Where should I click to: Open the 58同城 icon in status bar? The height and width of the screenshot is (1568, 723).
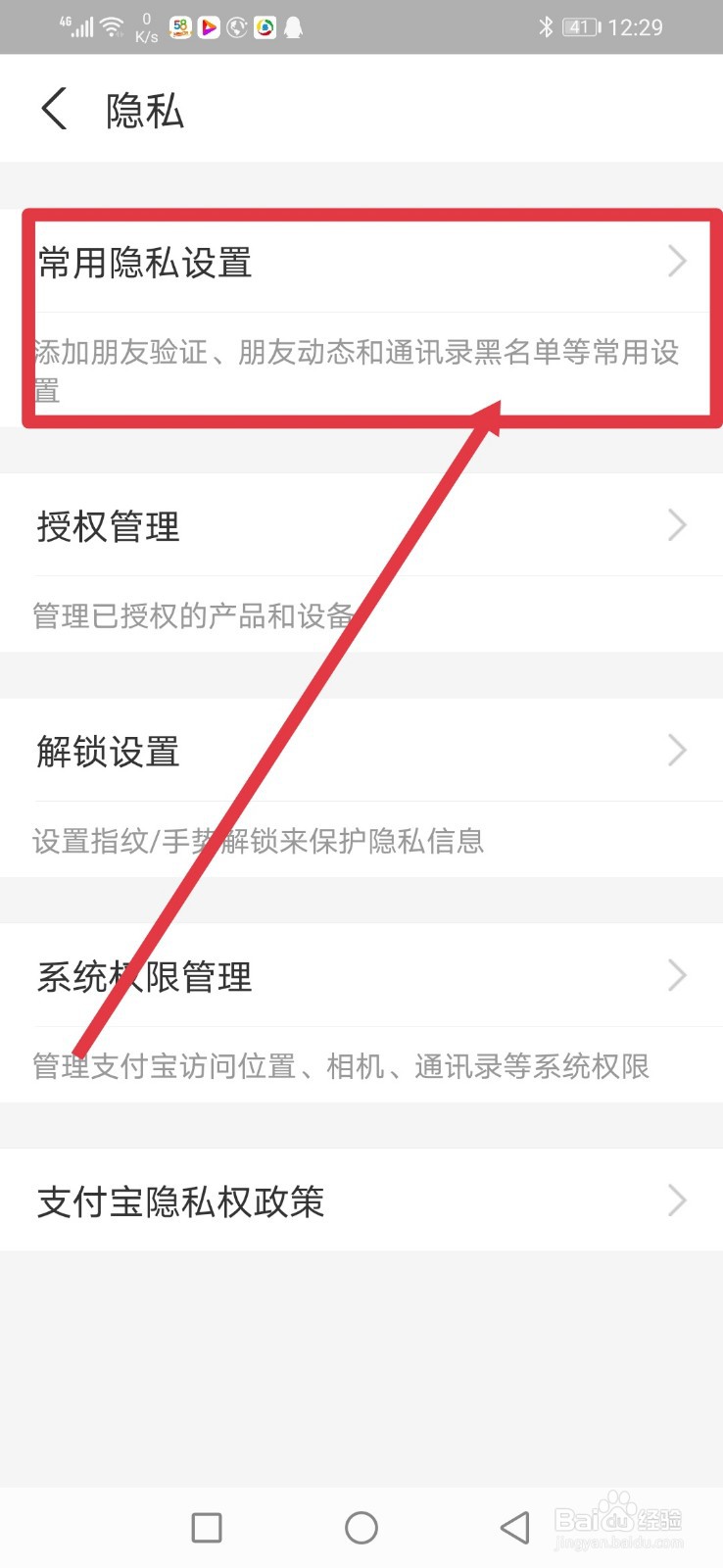click(x=179, y=26)
